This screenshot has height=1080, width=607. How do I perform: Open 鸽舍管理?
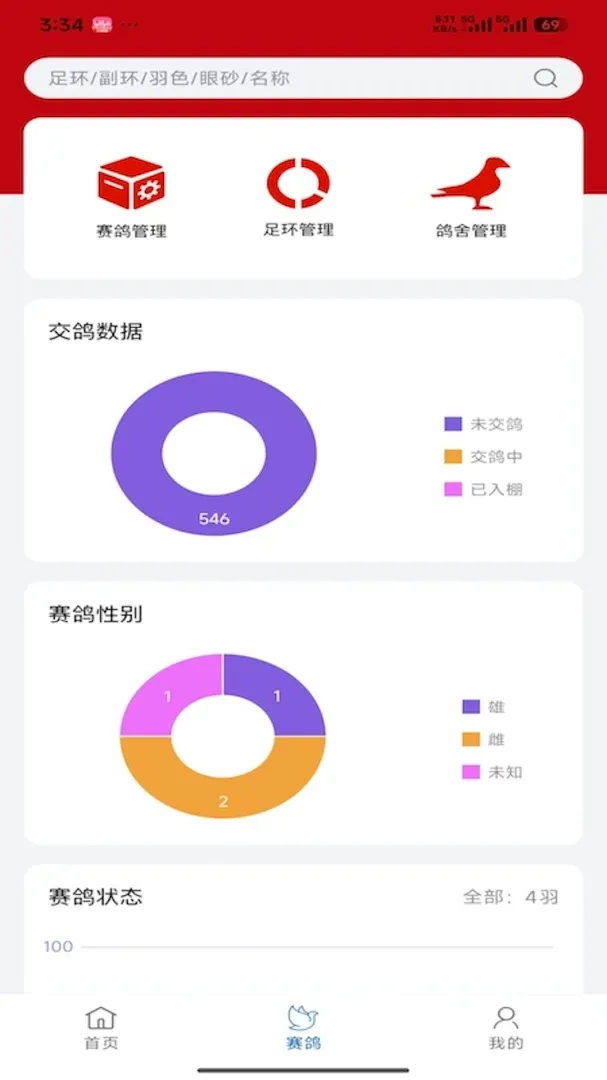tap(471, 198)
